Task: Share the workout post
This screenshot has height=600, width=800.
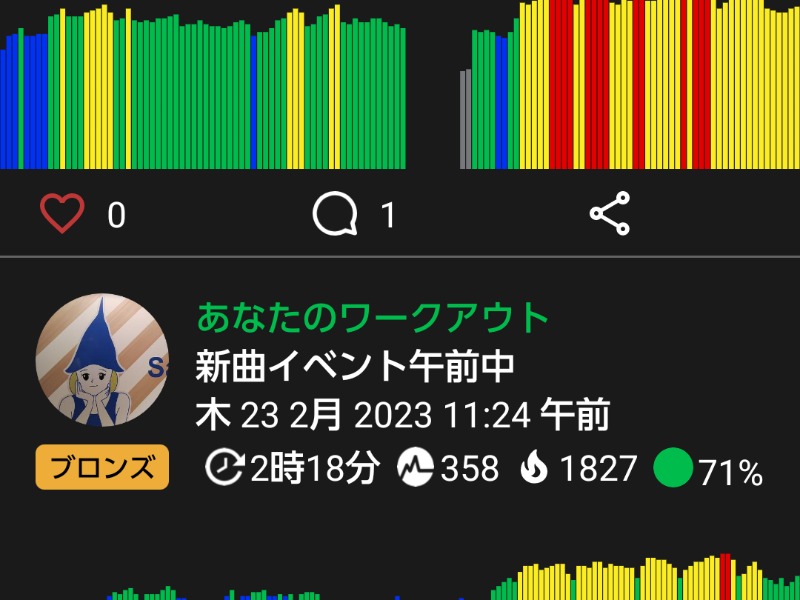Action: tap(609, 214)
